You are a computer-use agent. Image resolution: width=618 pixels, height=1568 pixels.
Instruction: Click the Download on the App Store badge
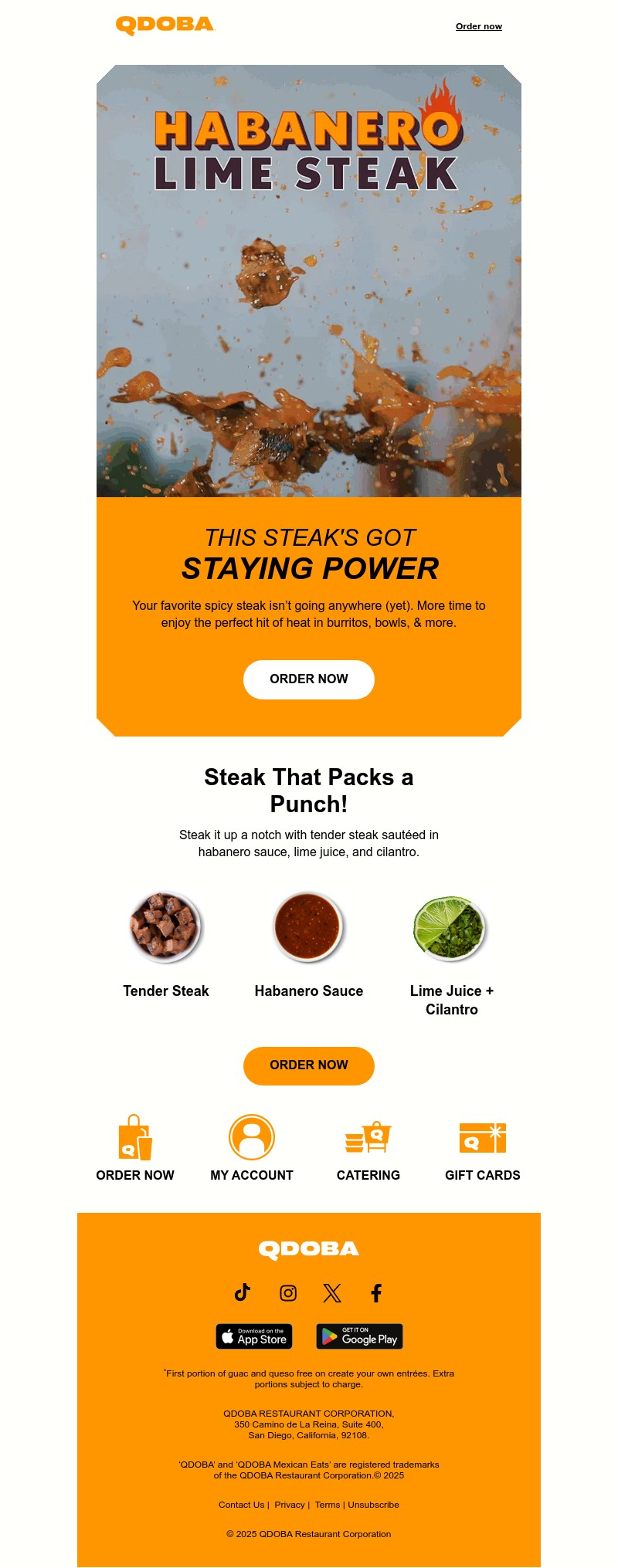253,1336
